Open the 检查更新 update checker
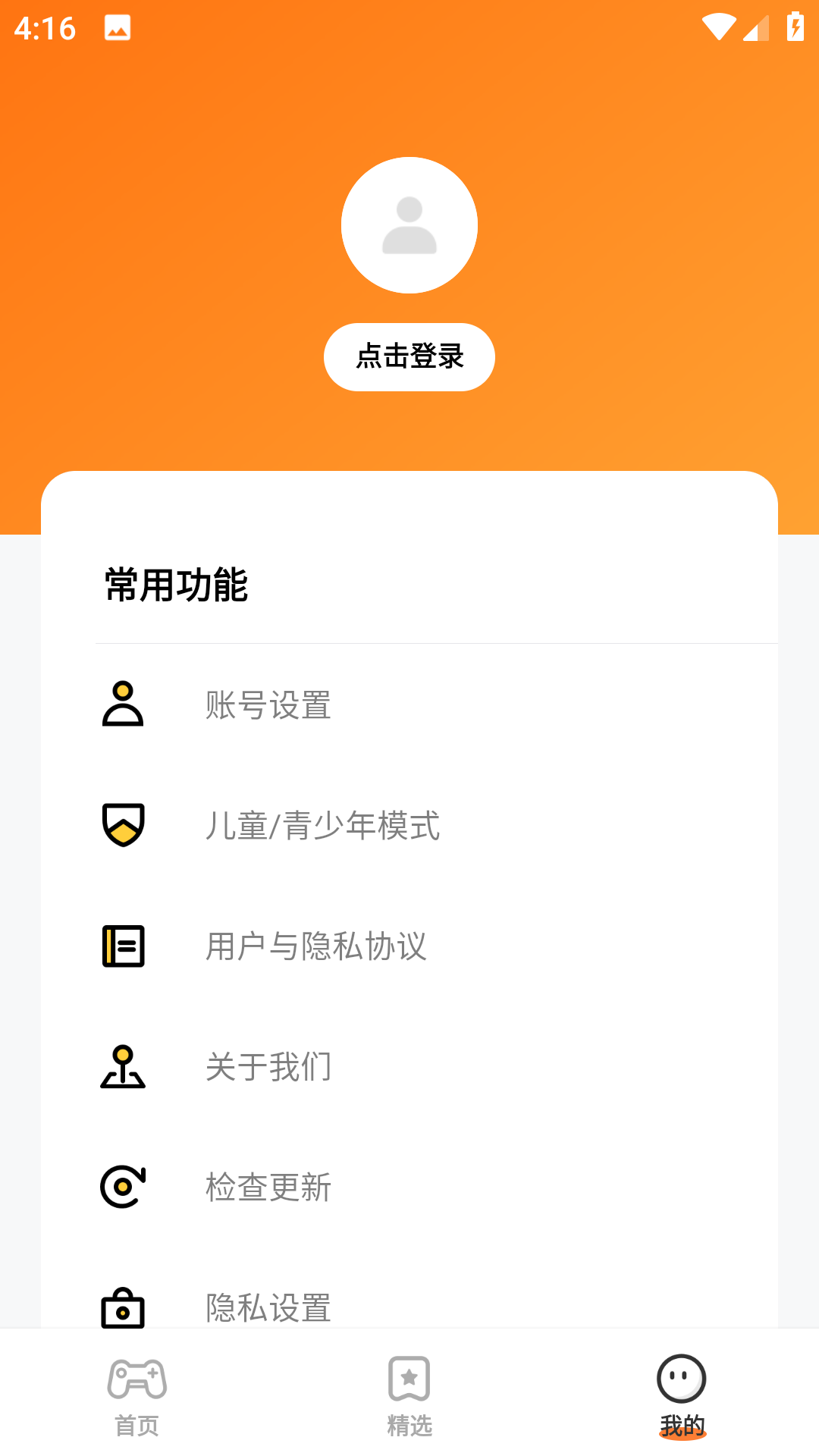This screenshot has width=819, height=1456. coord(267,1185)
